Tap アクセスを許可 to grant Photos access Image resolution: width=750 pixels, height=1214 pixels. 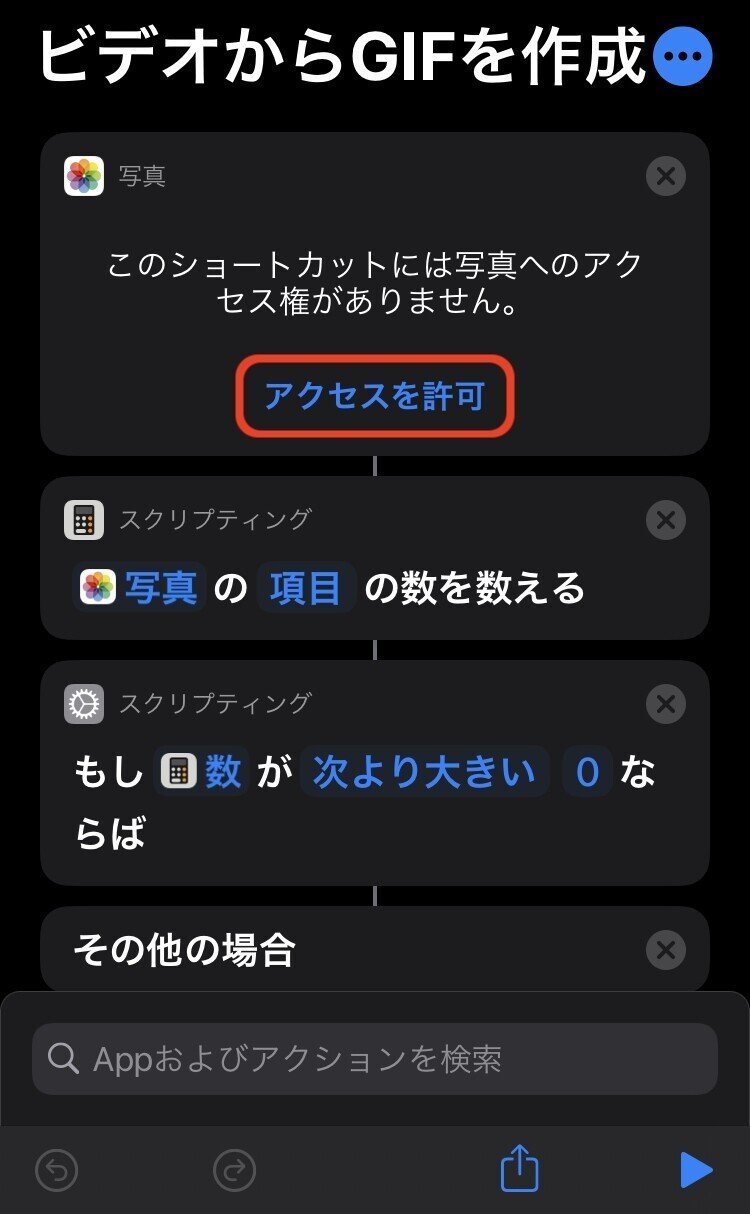(x=374, y=395)
